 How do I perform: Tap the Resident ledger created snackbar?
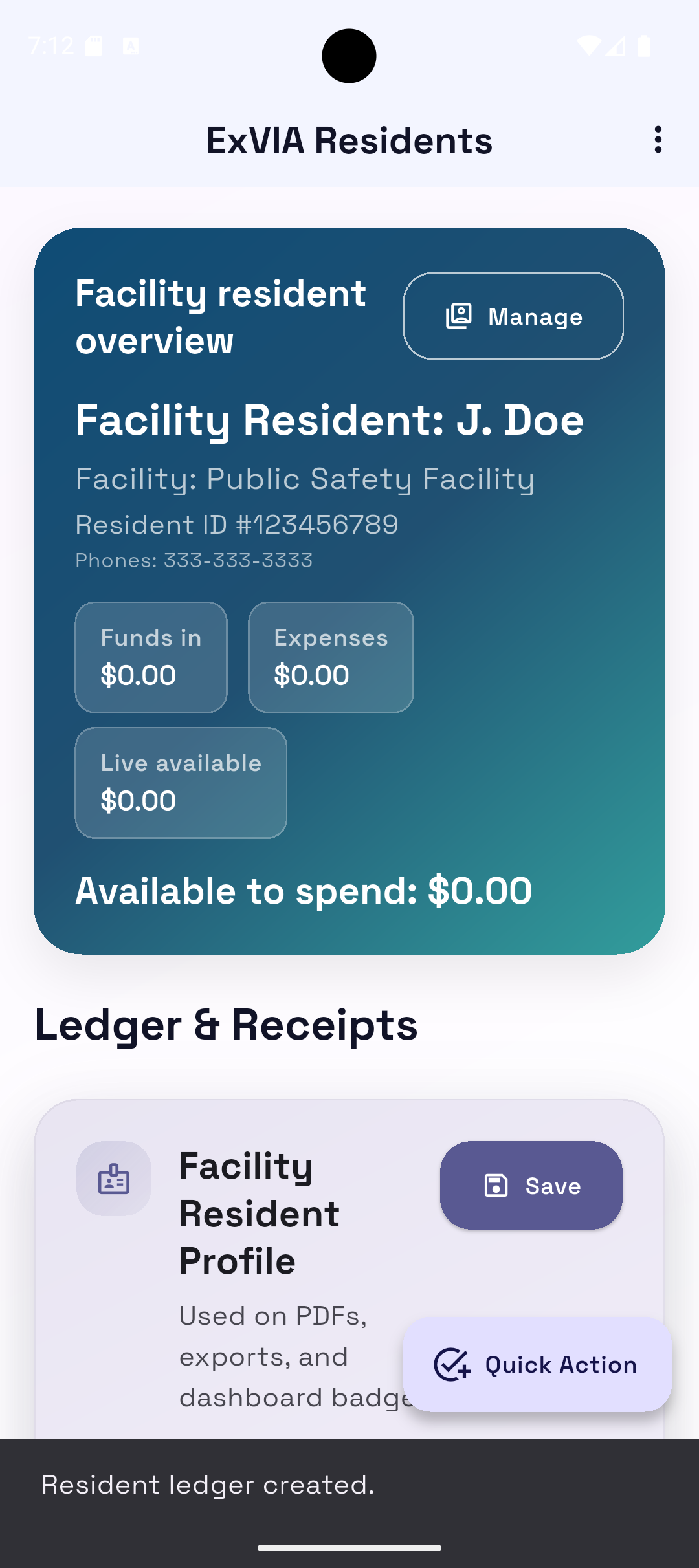207,1485
